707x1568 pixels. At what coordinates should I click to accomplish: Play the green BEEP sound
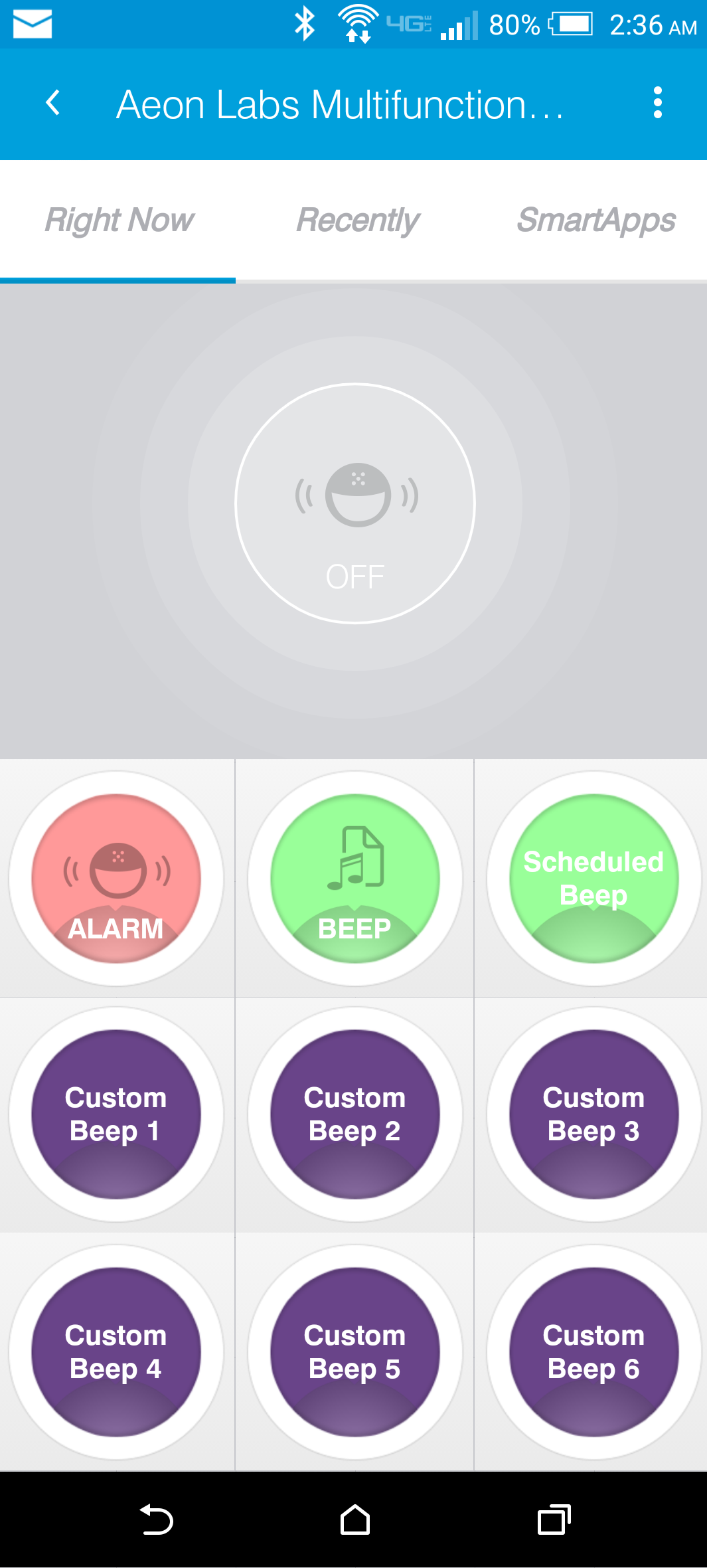click(x=355, y=878)
